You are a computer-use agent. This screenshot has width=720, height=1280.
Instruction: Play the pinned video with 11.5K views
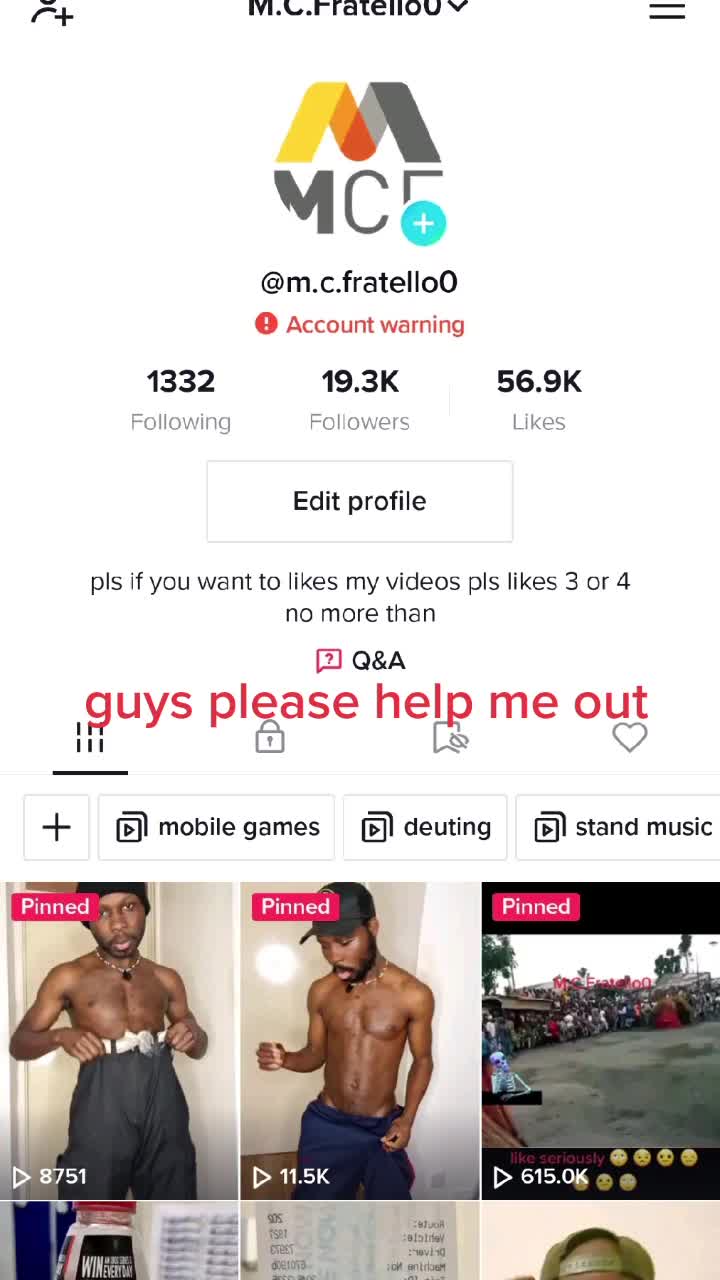pos(360,1040)
